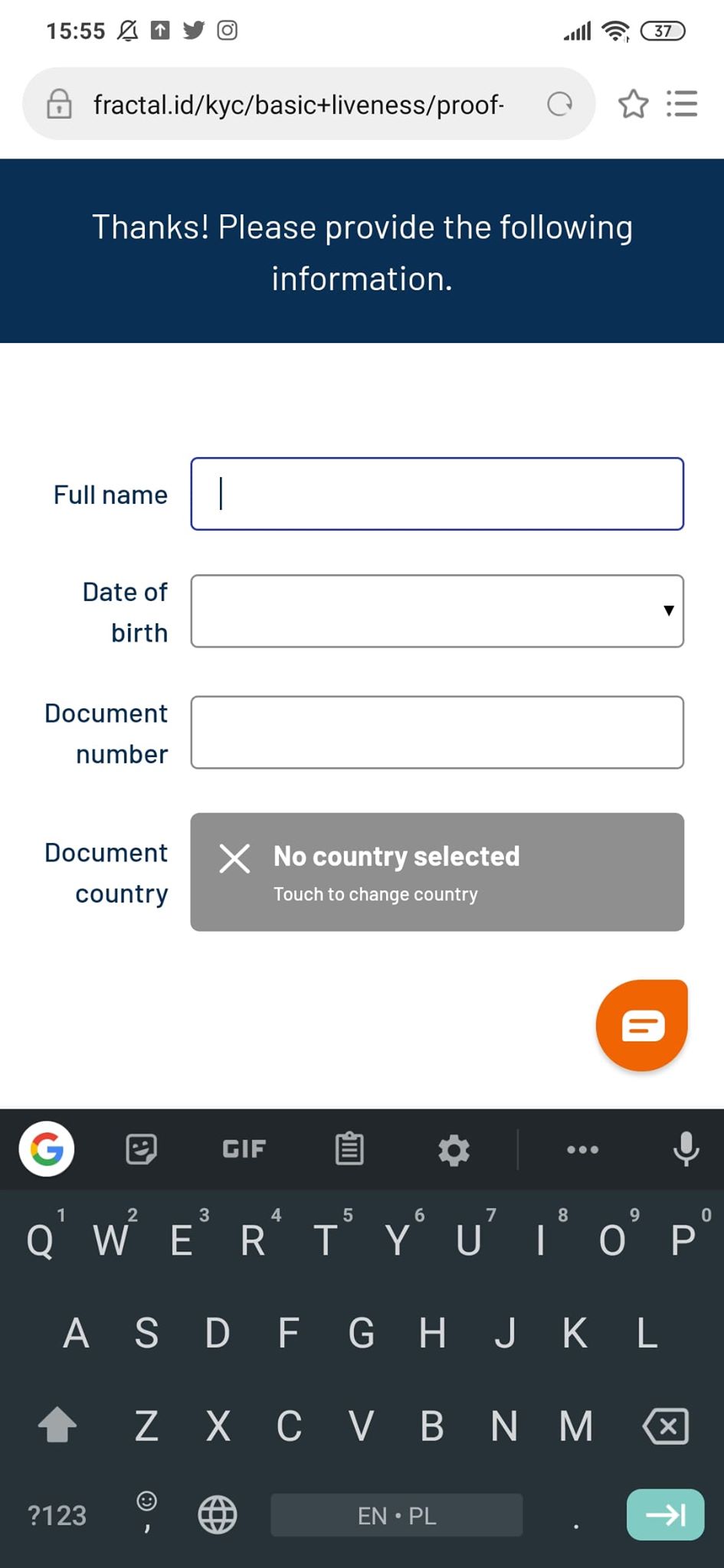The image size is (724, 1568).
Task: Open the Date of birth dropdown
Action: [x=437, y=611]
